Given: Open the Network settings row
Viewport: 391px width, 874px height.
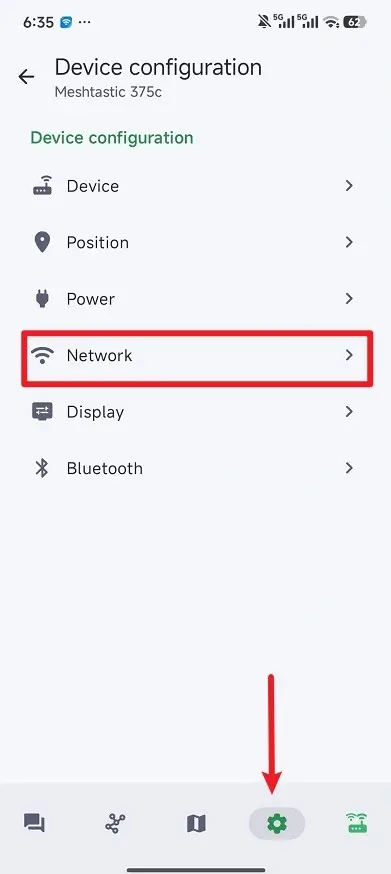Looking at the screenshot, I should pyautogui.click(x=195, y=355).
